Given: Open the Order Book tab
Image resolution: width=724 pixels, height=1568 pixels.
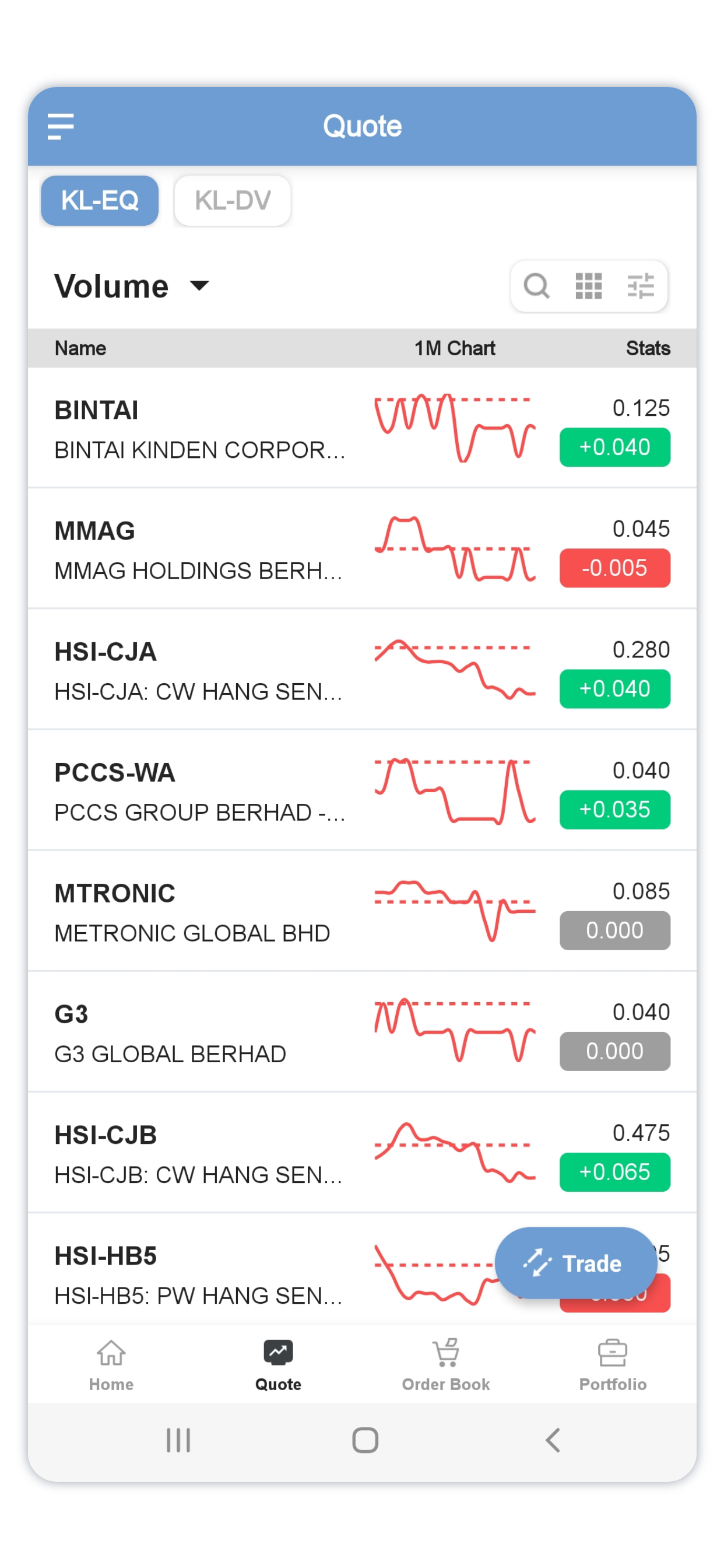Looking at the screenshot, I should pyautogui.click(x=446, y=1366).
